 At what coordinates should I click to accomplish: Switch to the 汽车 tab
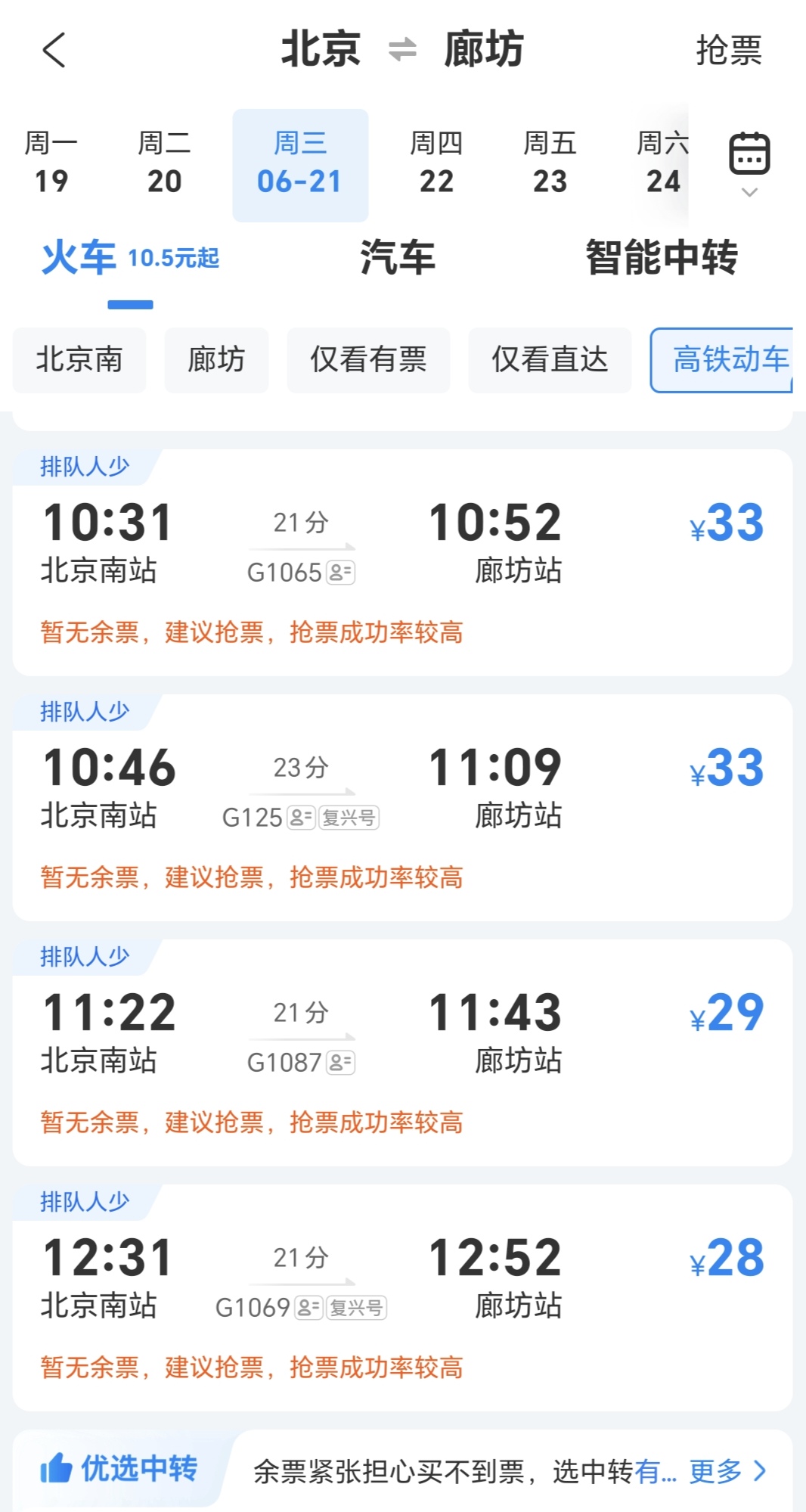(x=398, y=257)
